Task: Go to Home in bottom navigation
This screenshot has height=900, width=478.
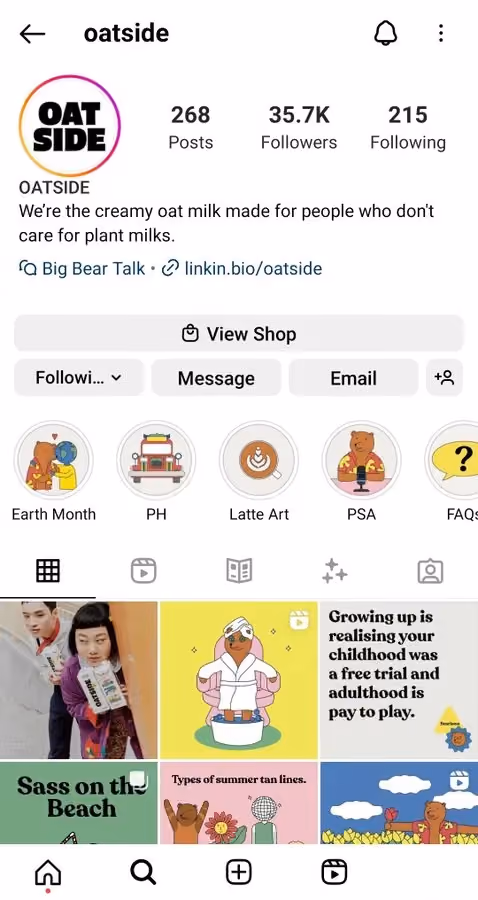Action: [x=48, y=873]
